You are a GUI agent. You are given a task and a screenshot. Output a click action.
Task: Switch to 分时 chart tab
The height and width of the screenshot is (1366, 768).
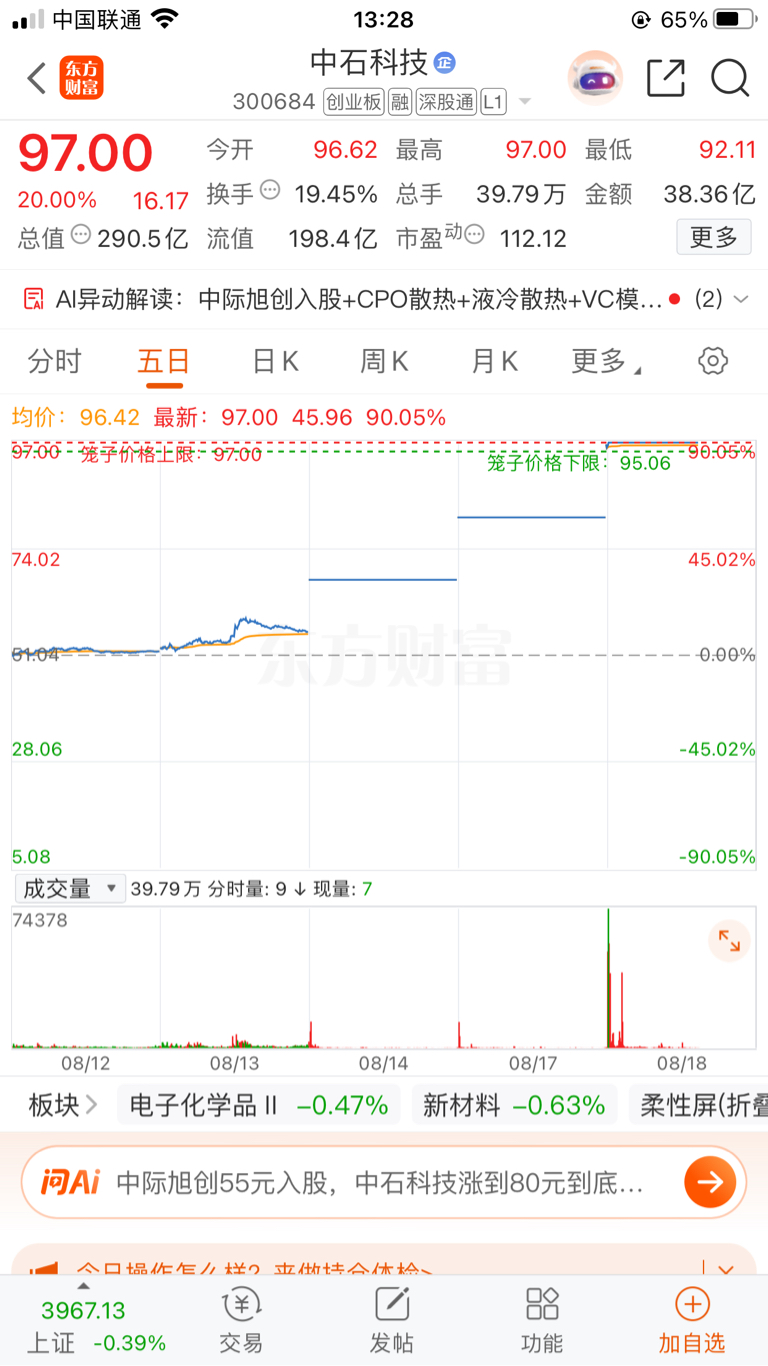[x=55, y=361]
